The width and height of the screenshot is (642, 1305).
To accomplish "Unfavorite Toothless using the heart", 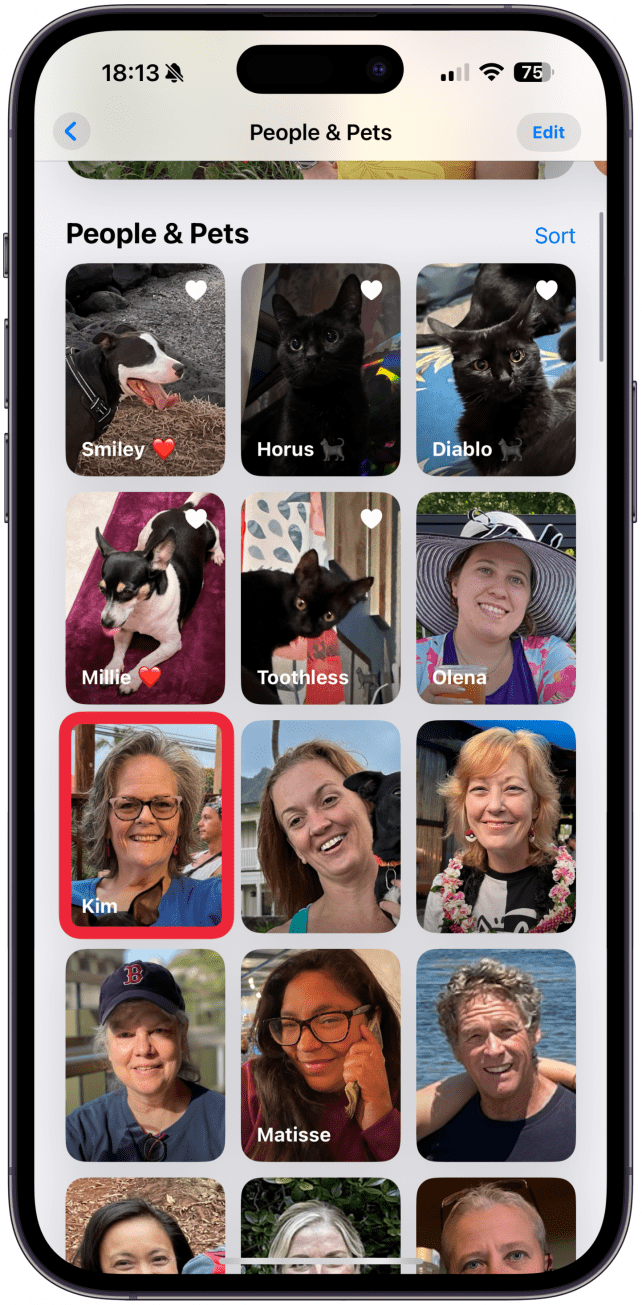I will coord(371,518).
